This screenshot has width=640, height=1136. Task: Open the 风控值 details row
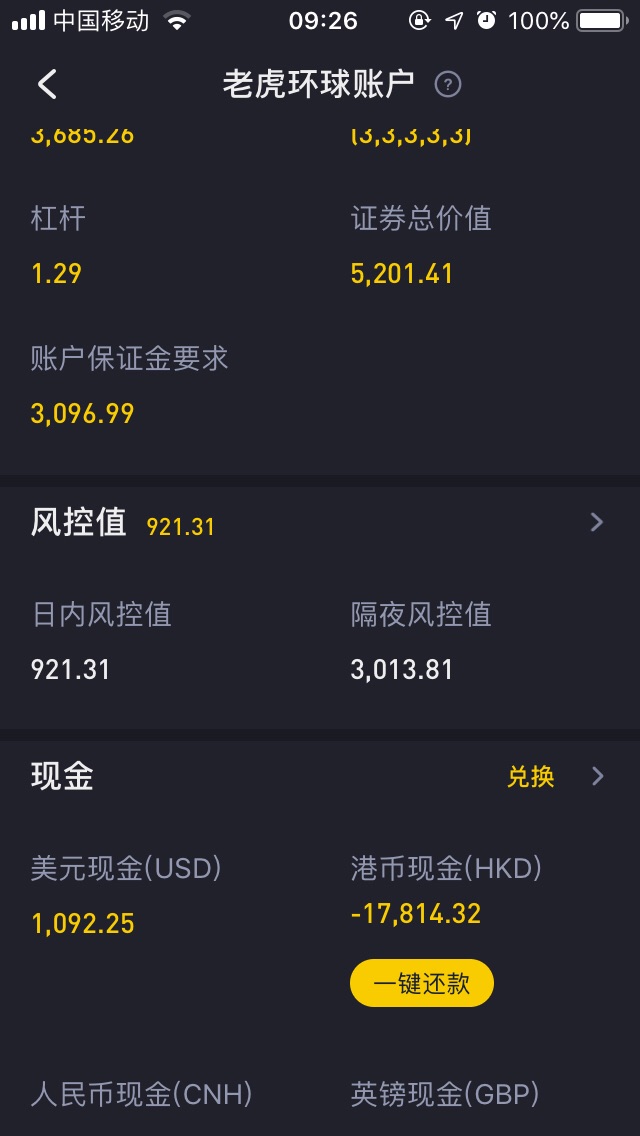tap(320, 522)
